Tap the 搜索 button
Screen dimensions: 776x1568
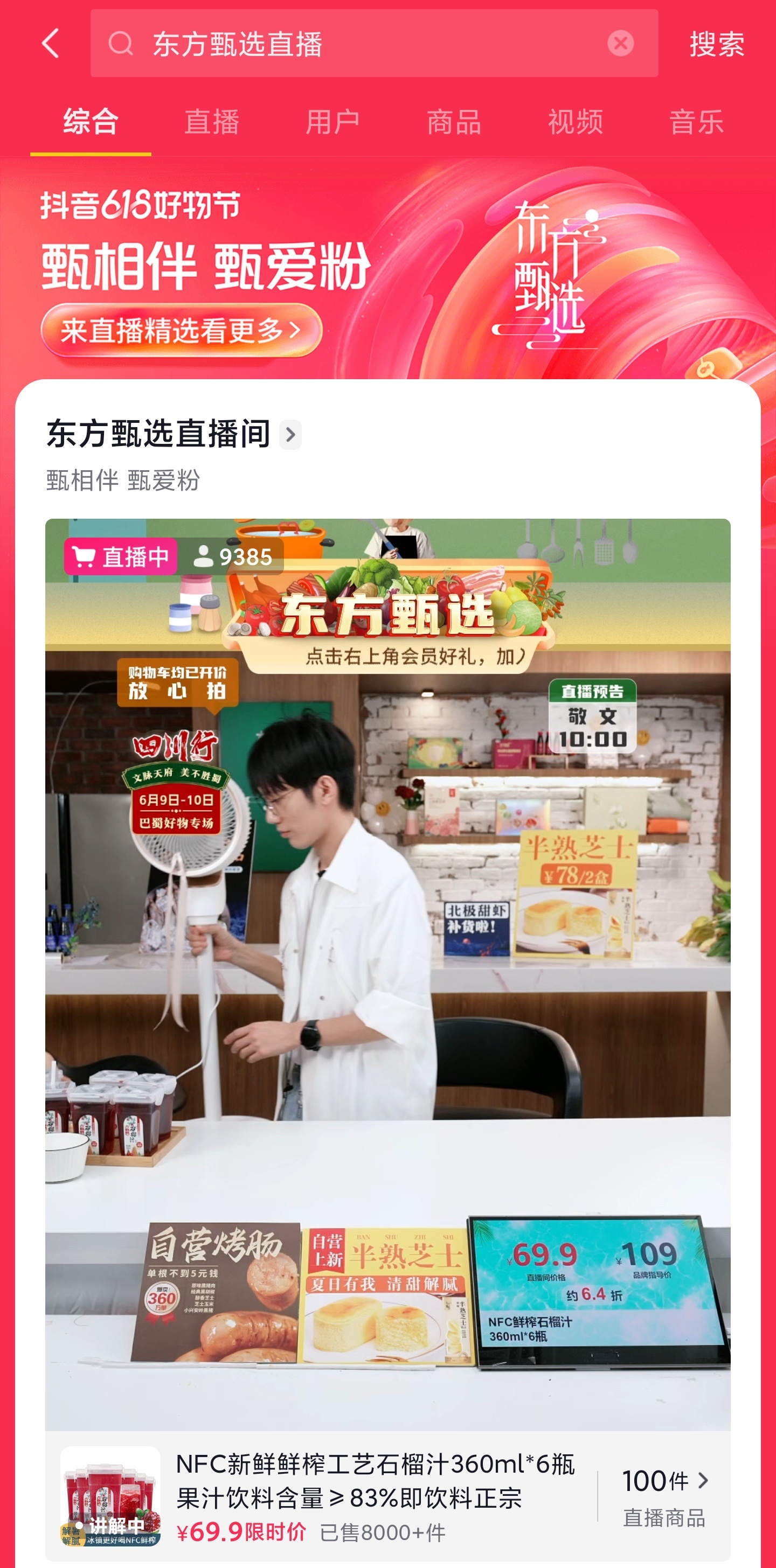point(716,44)
